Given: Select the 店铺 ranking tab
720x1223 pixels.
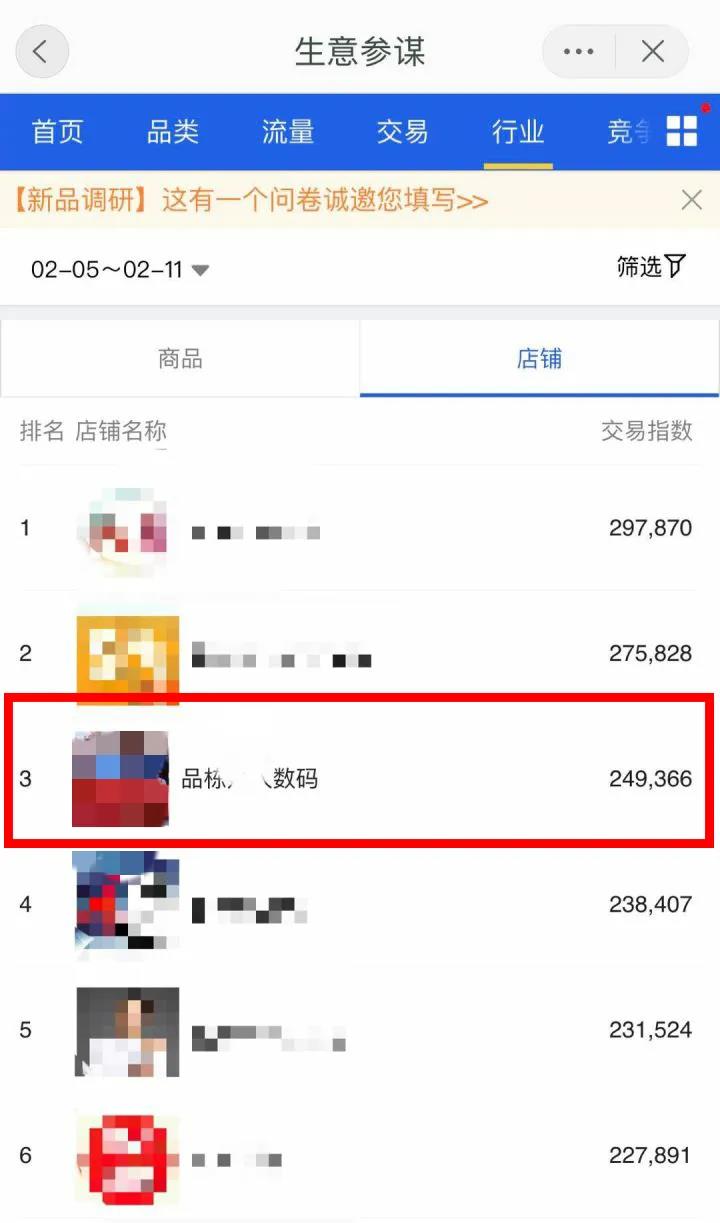Looking at the screenshot, I should [539, 359].
